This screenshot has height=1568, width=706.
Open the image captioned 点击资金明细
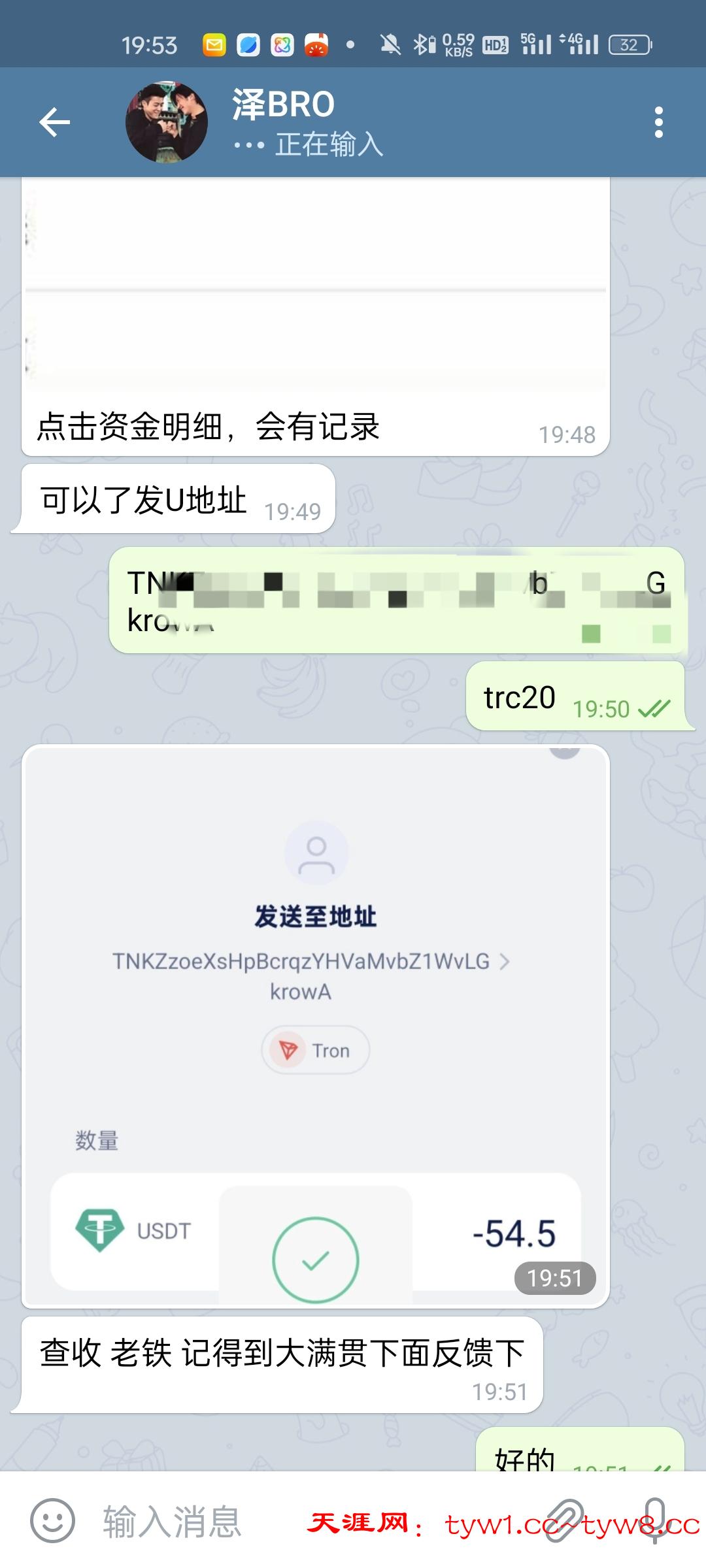(x=315, y=287)
